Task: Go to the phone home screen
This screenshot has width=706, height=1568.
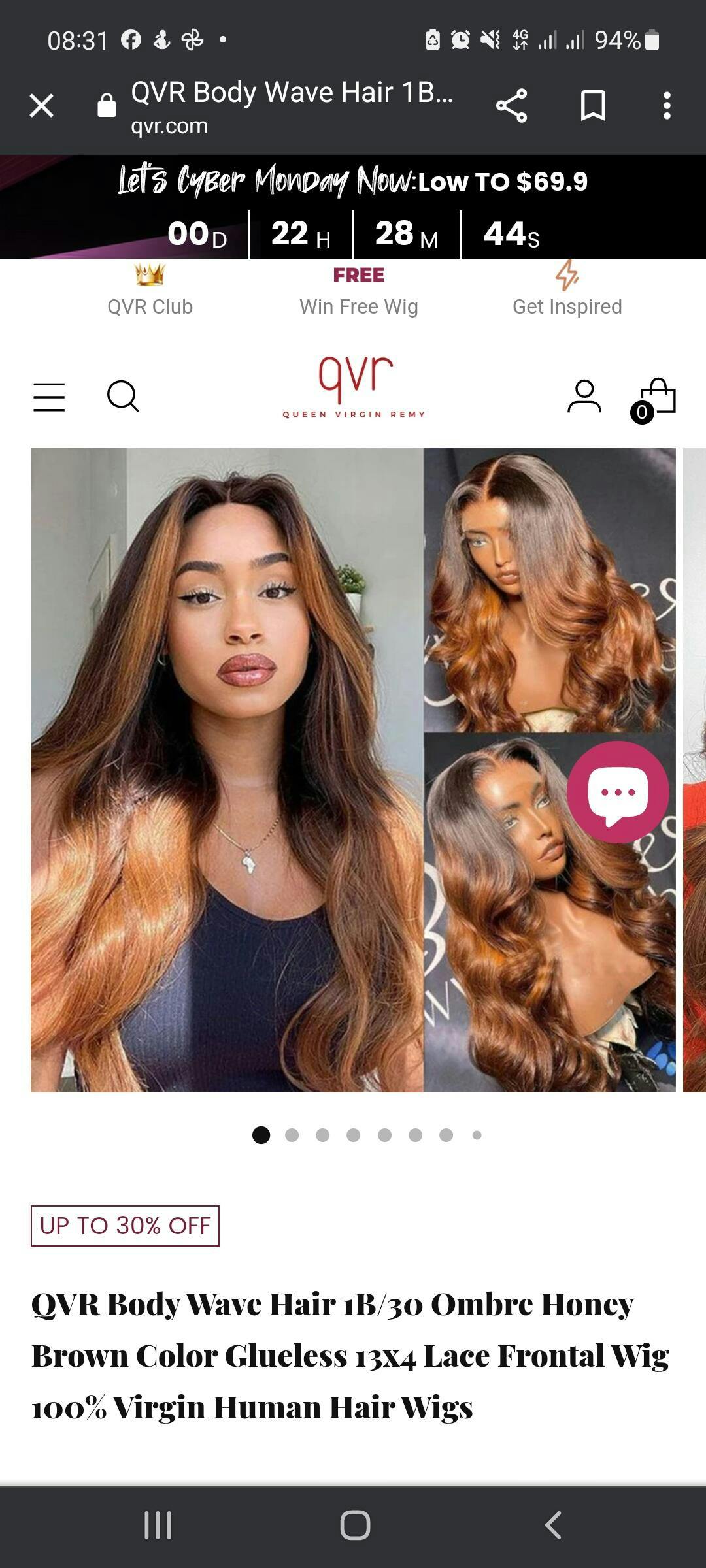Action: click(x=355, y=1526)
